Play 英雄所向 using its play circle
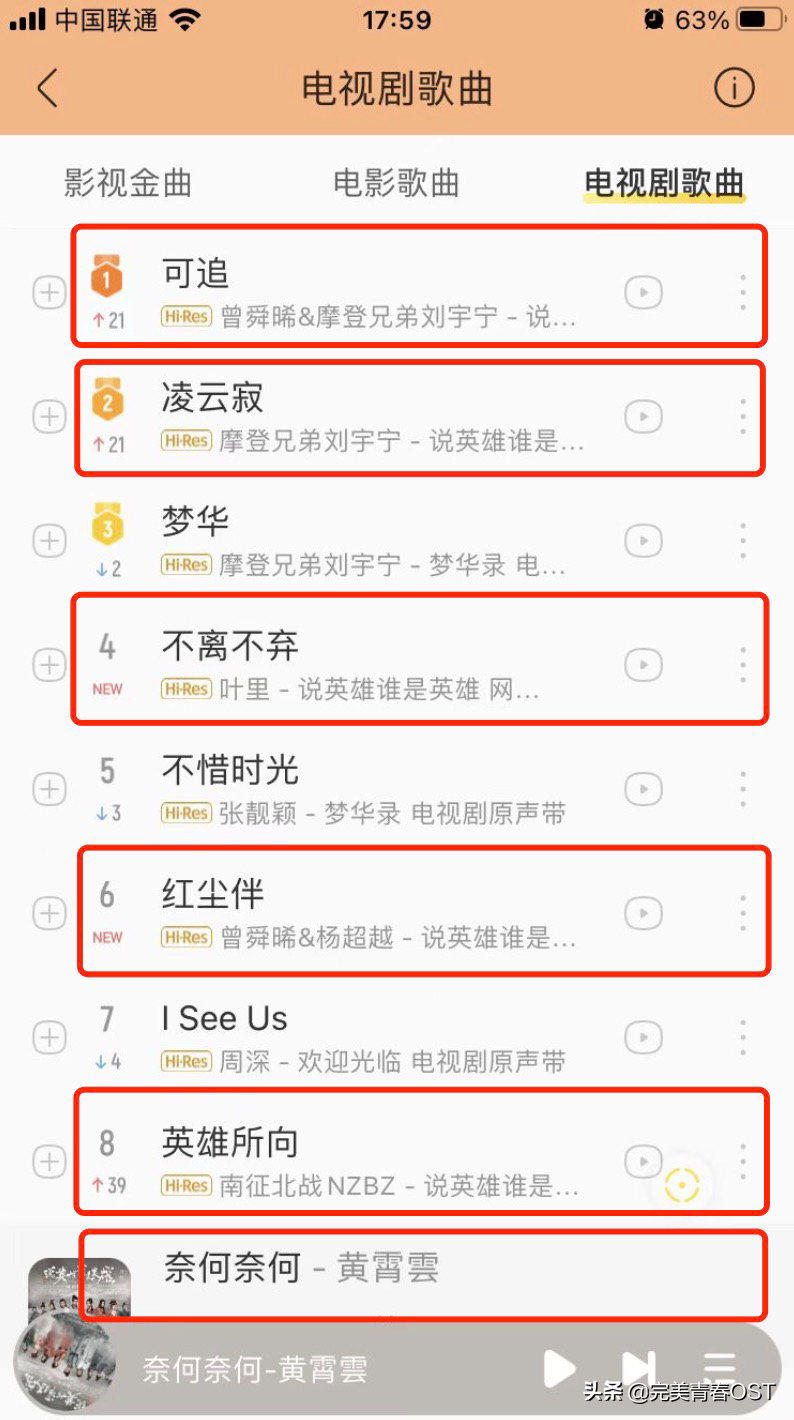Image resolution: width=794 pixels, height=1420 pixels. click(x=643, y=1160)
